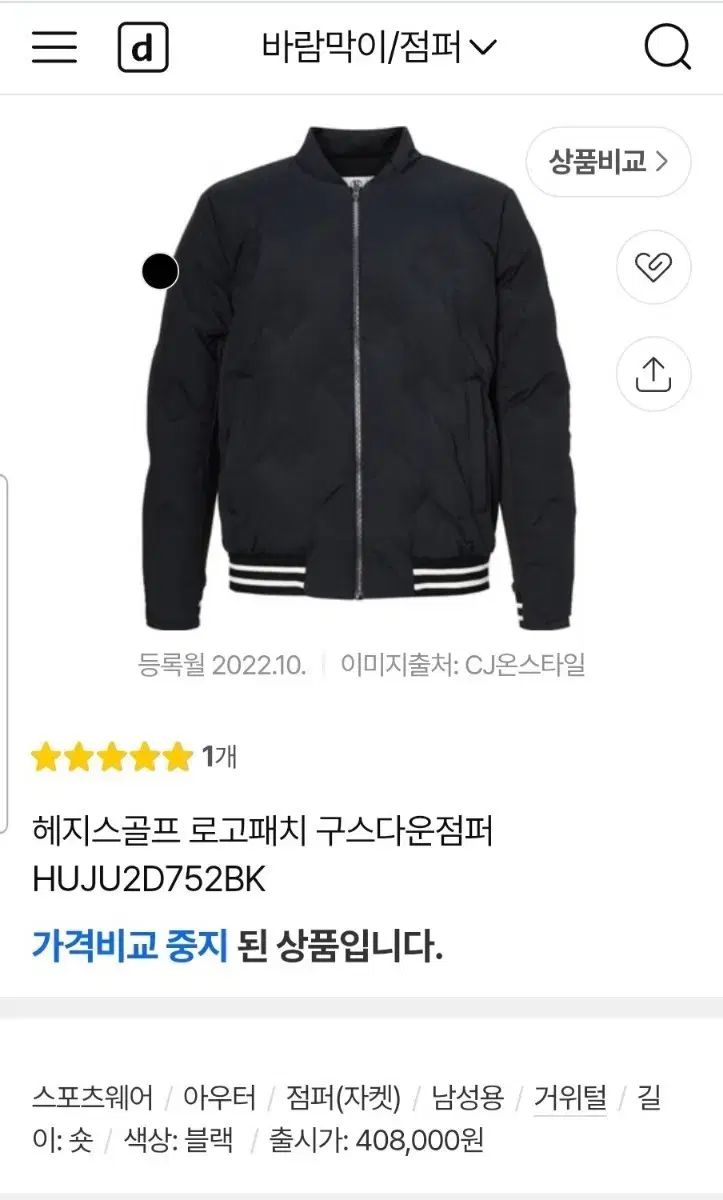Open the five-star review rating
The height and width of the screenshot is (1200, 723).
(x=111, y=757)
